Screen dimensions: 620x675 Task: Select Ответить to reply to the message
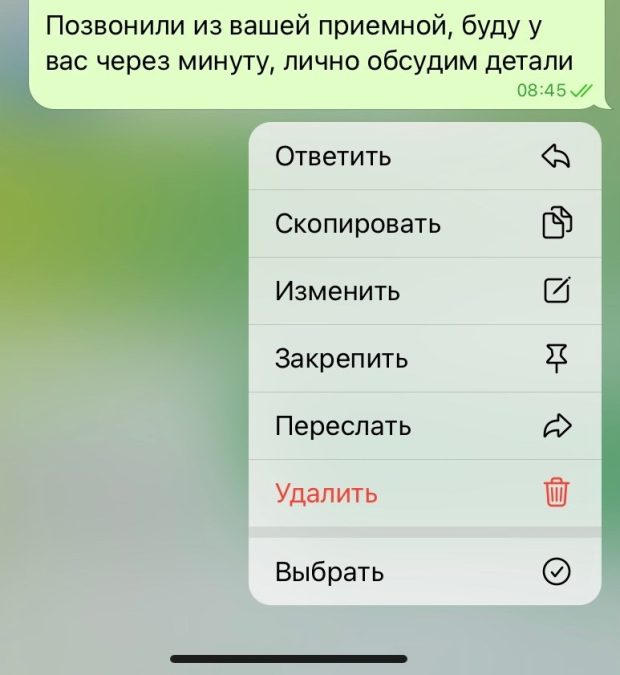click(424, 157)
